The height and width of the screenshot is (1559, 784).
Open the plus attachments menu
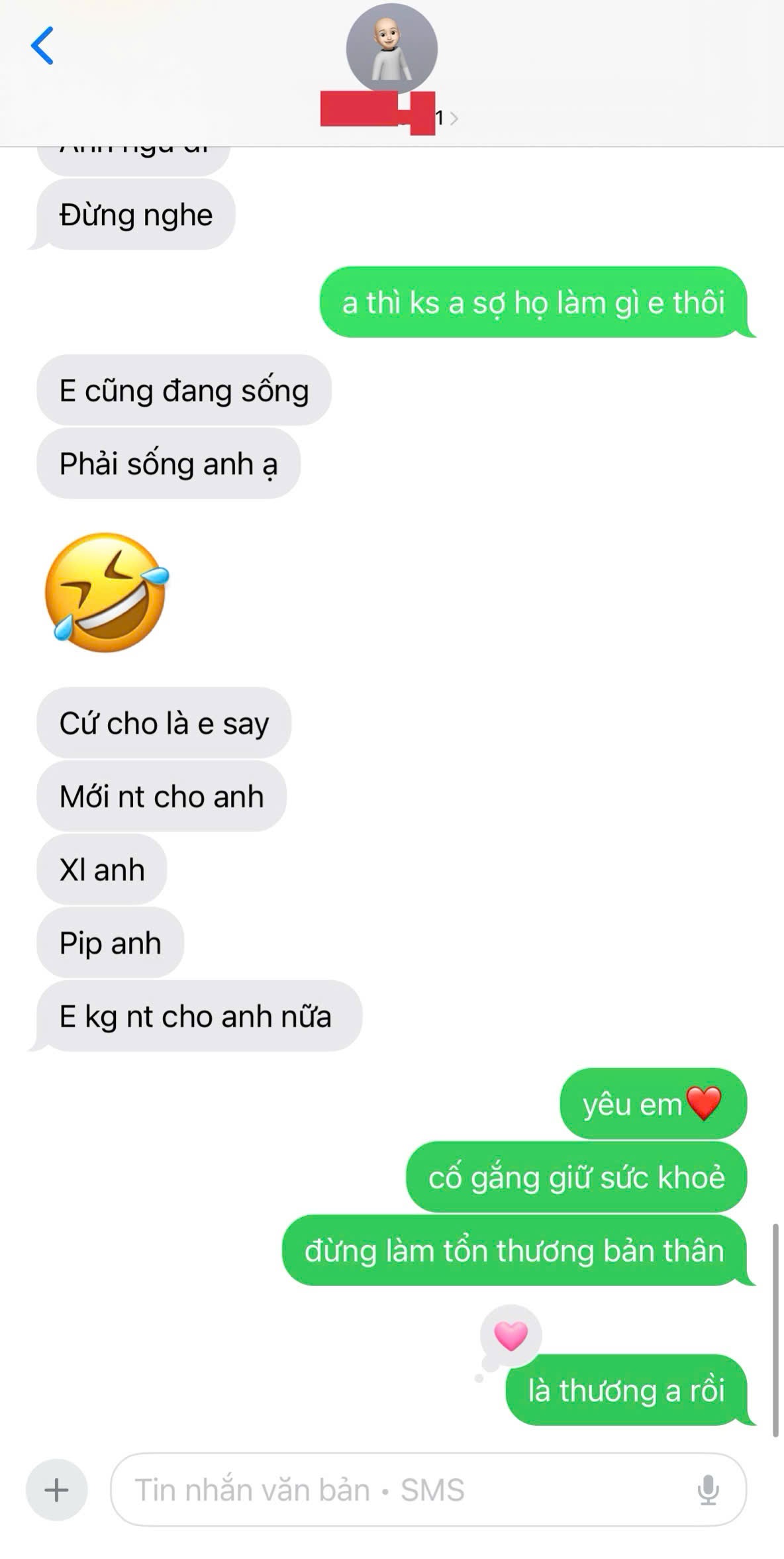click(57, 1489)
